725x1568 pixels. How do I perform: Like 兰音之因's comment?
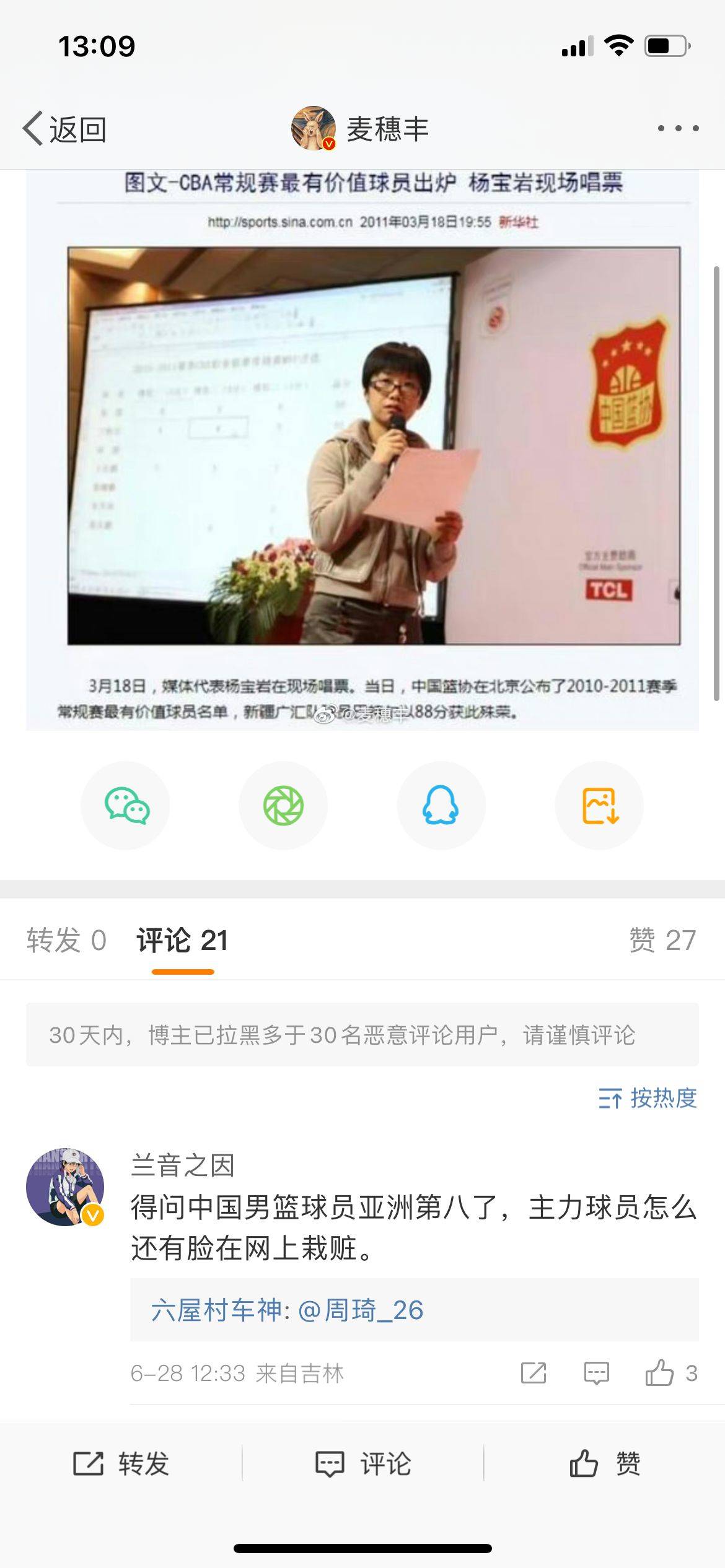[661, 1373]
